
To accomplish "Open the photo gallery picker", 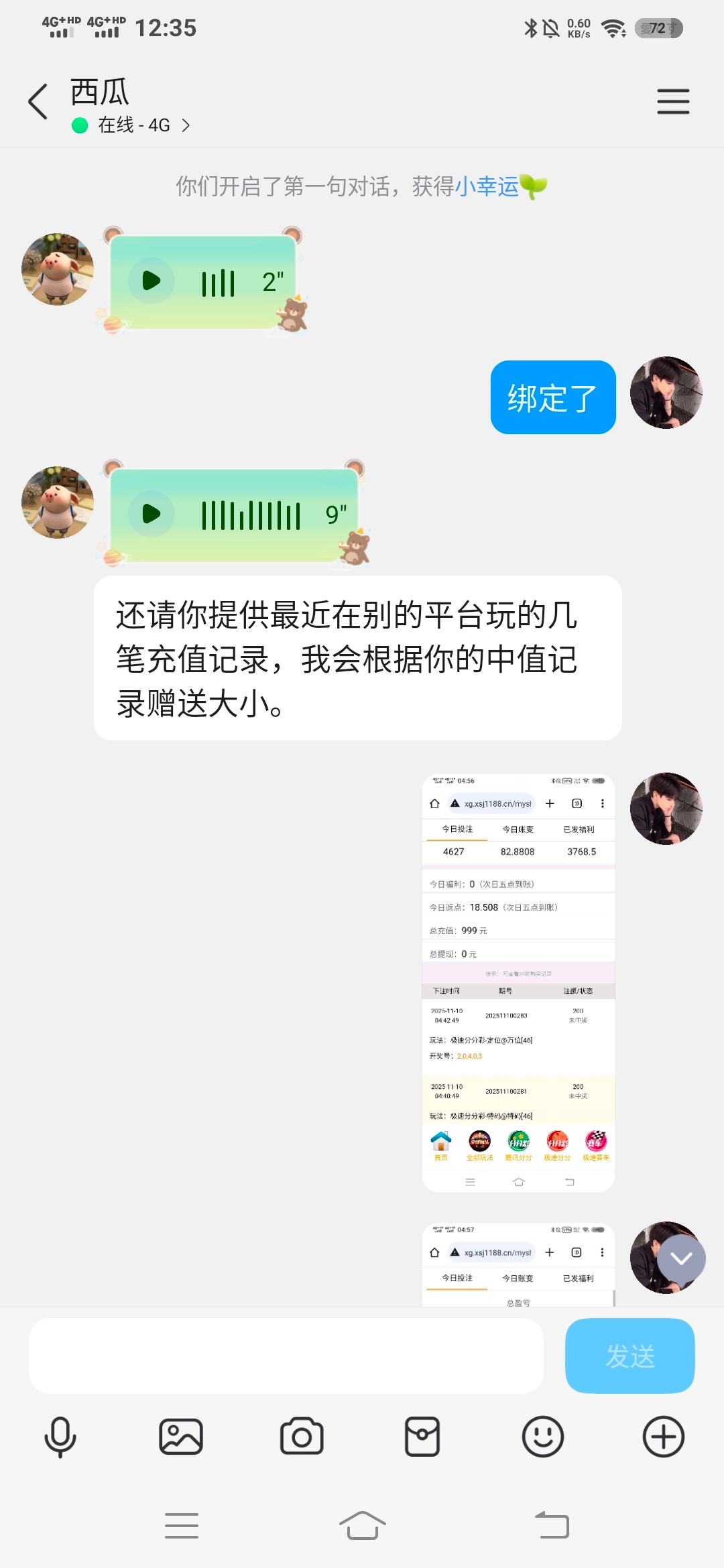I will [x=181, y=1437].
